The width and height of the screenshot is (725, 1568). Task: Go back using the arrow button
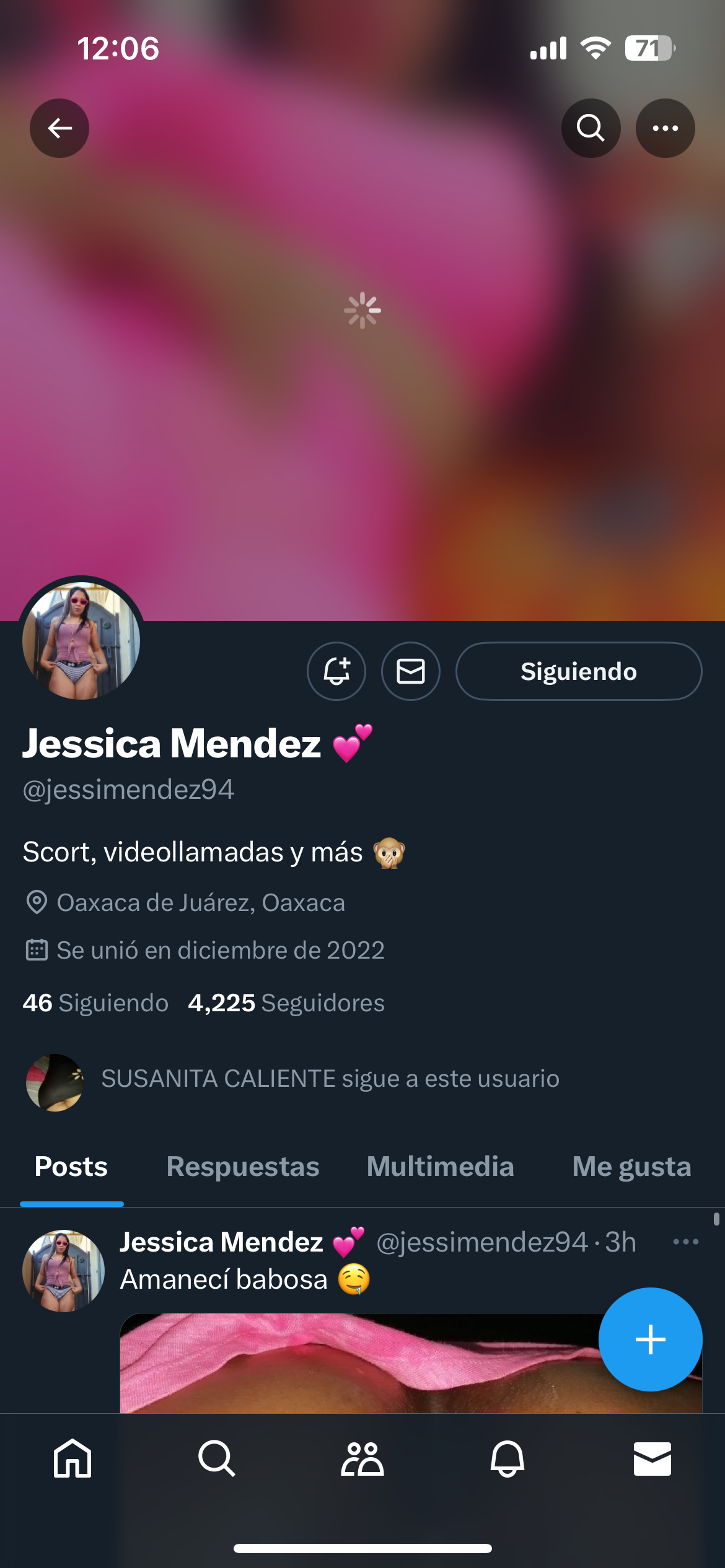click(x=59, y=128)
